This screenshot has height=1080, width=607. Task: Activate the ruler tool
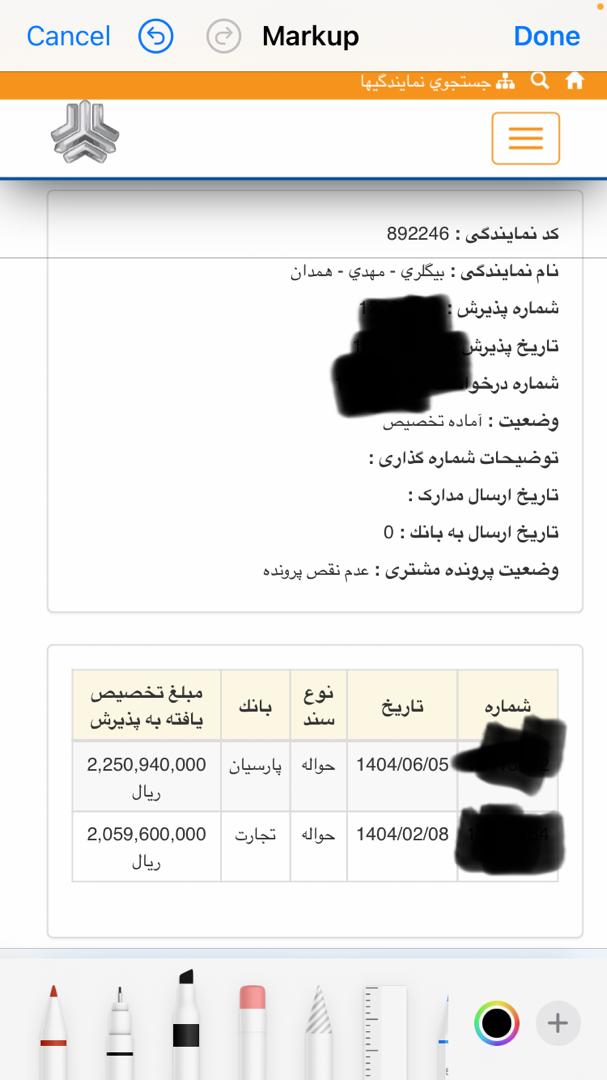coord(384,1030)
